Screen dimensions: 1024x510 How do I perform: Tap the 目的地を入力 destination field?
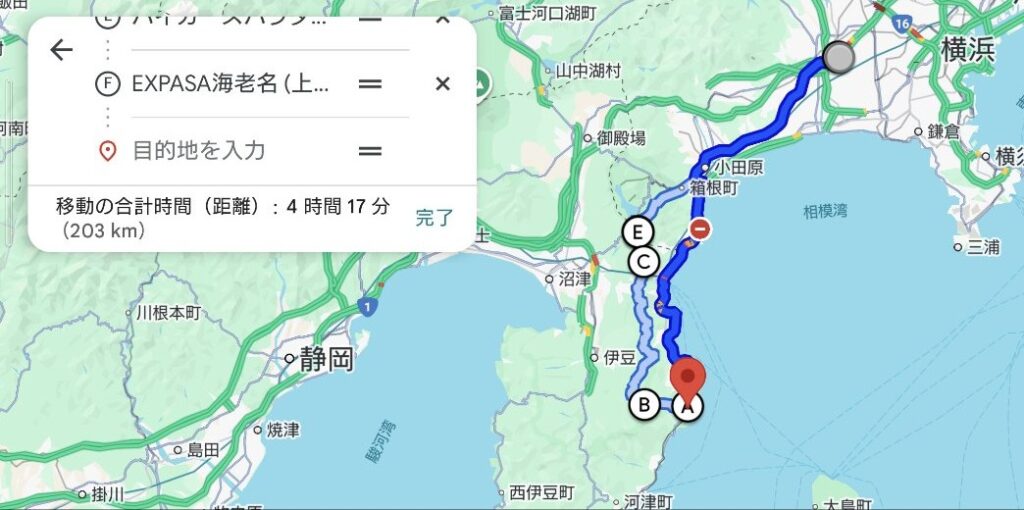200,151
